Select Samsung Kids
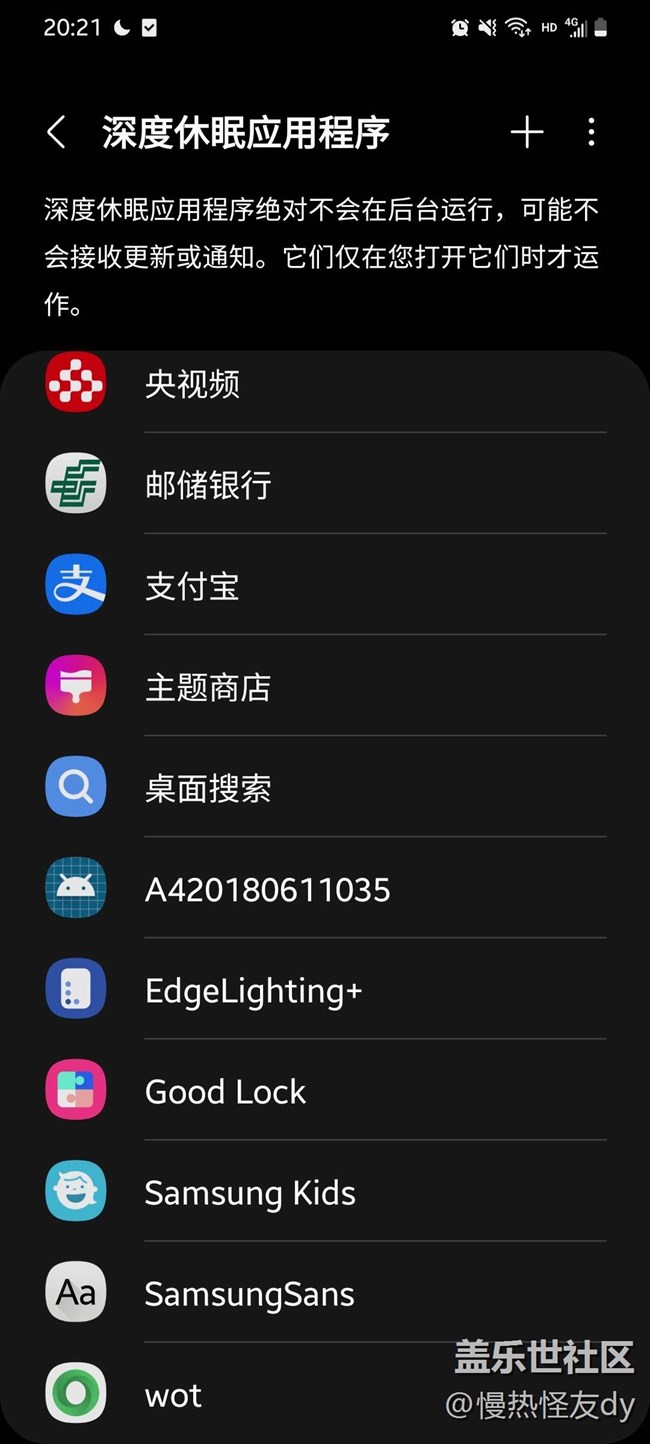This screenshot has width=650, height=1444. pos(325,1192)
